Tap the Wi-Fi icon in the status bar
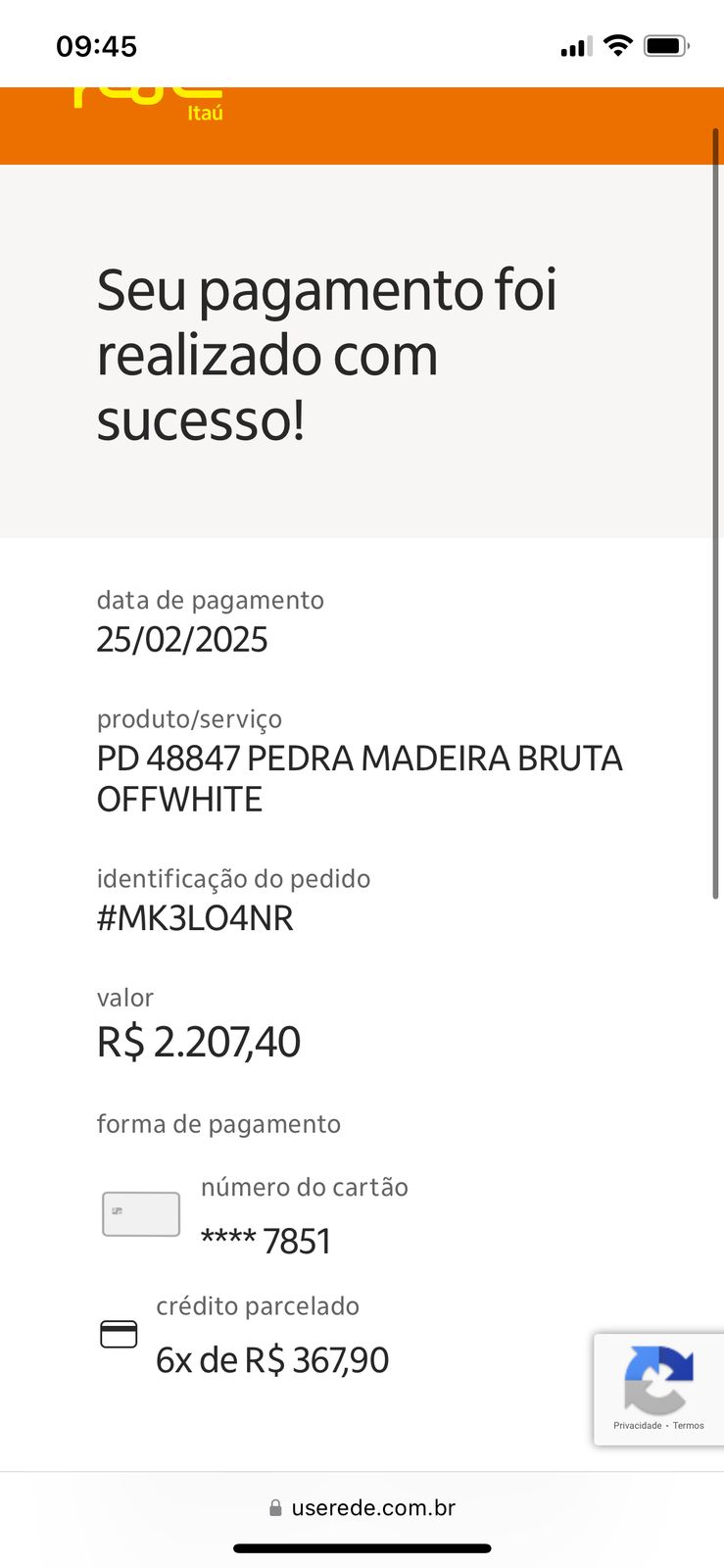The height and width of the screenshot is (1568, 724). tap(618, 45)
